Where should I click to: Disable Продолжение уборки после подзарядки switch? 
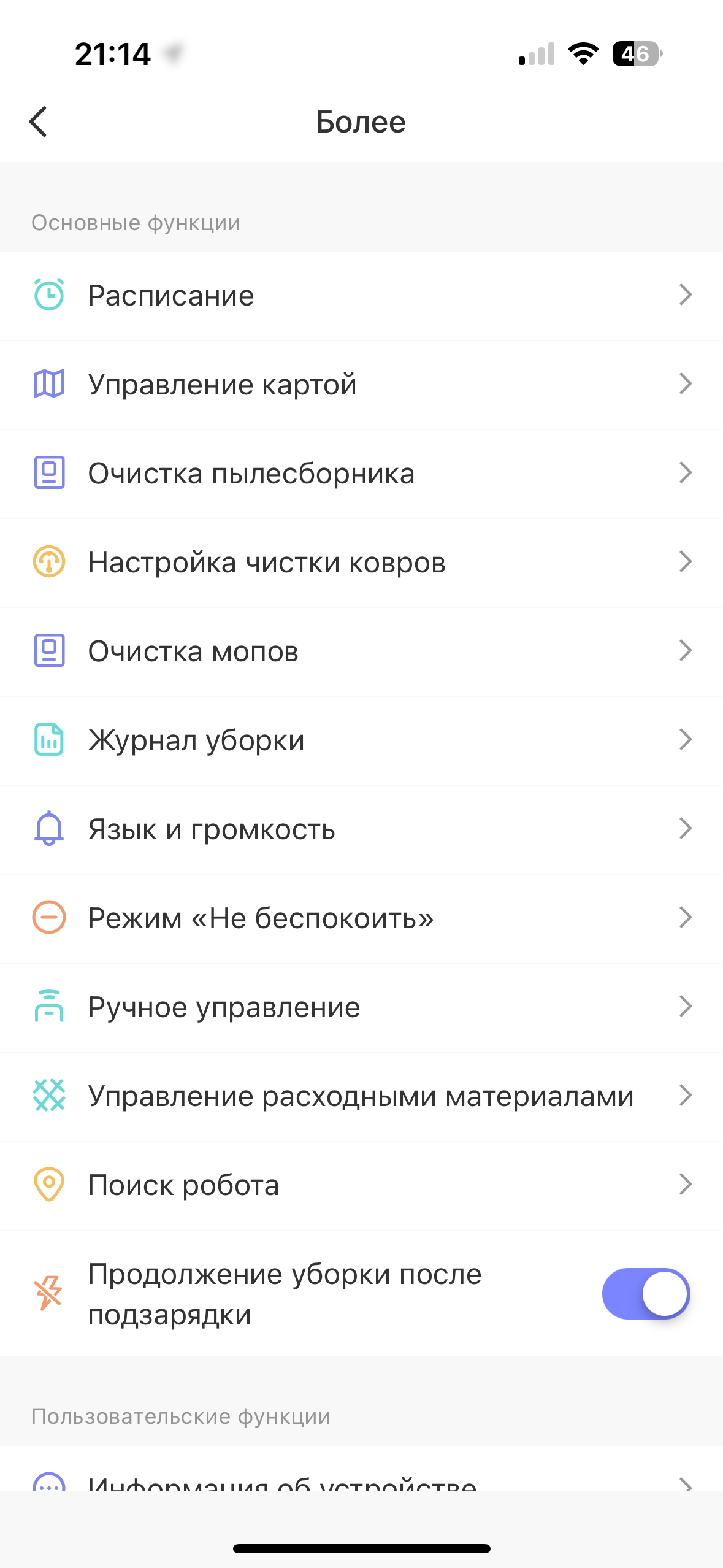click(x=646, y=1294)
